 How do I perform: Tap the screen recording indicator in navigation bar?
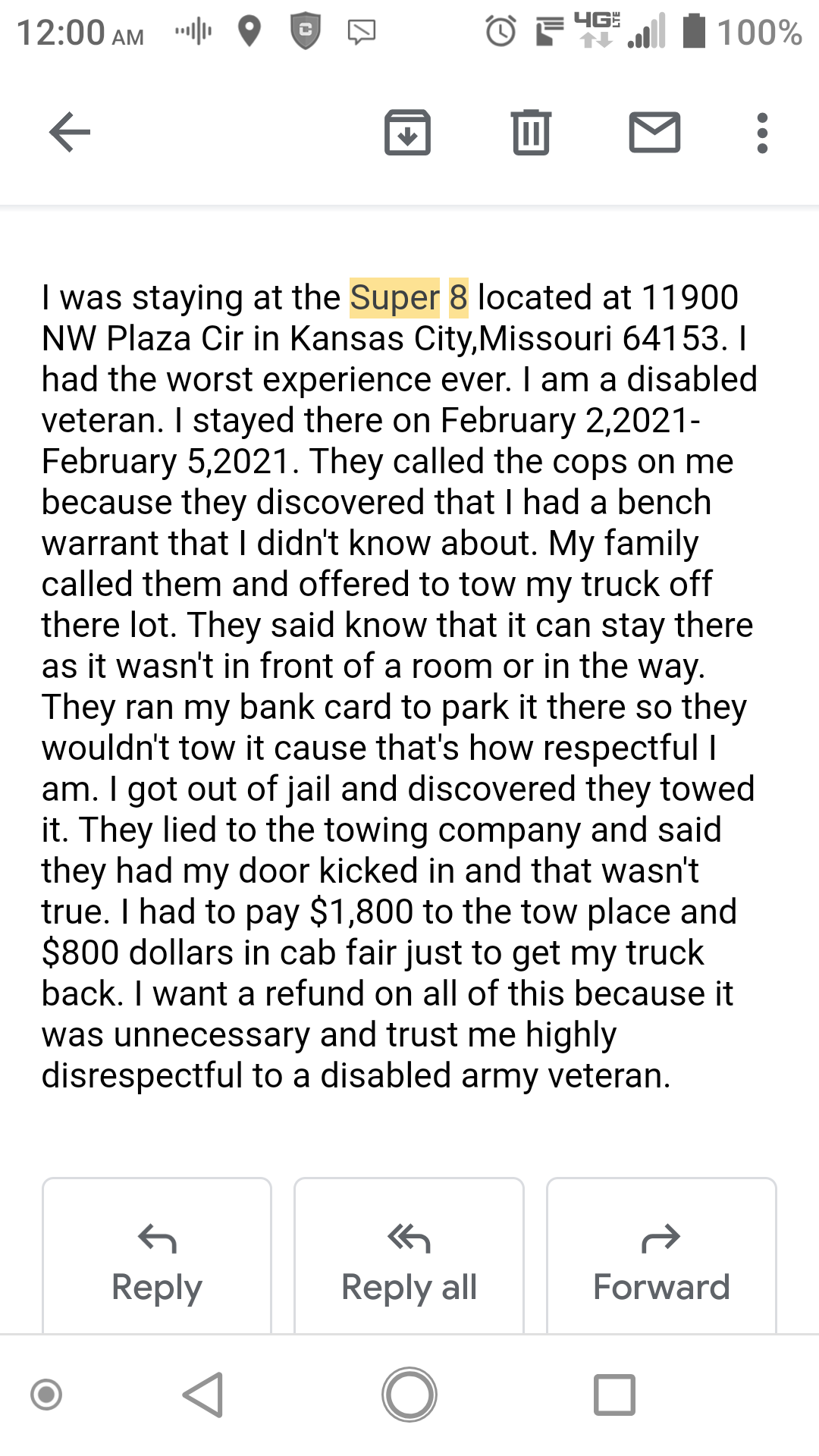pos(47,1392)
